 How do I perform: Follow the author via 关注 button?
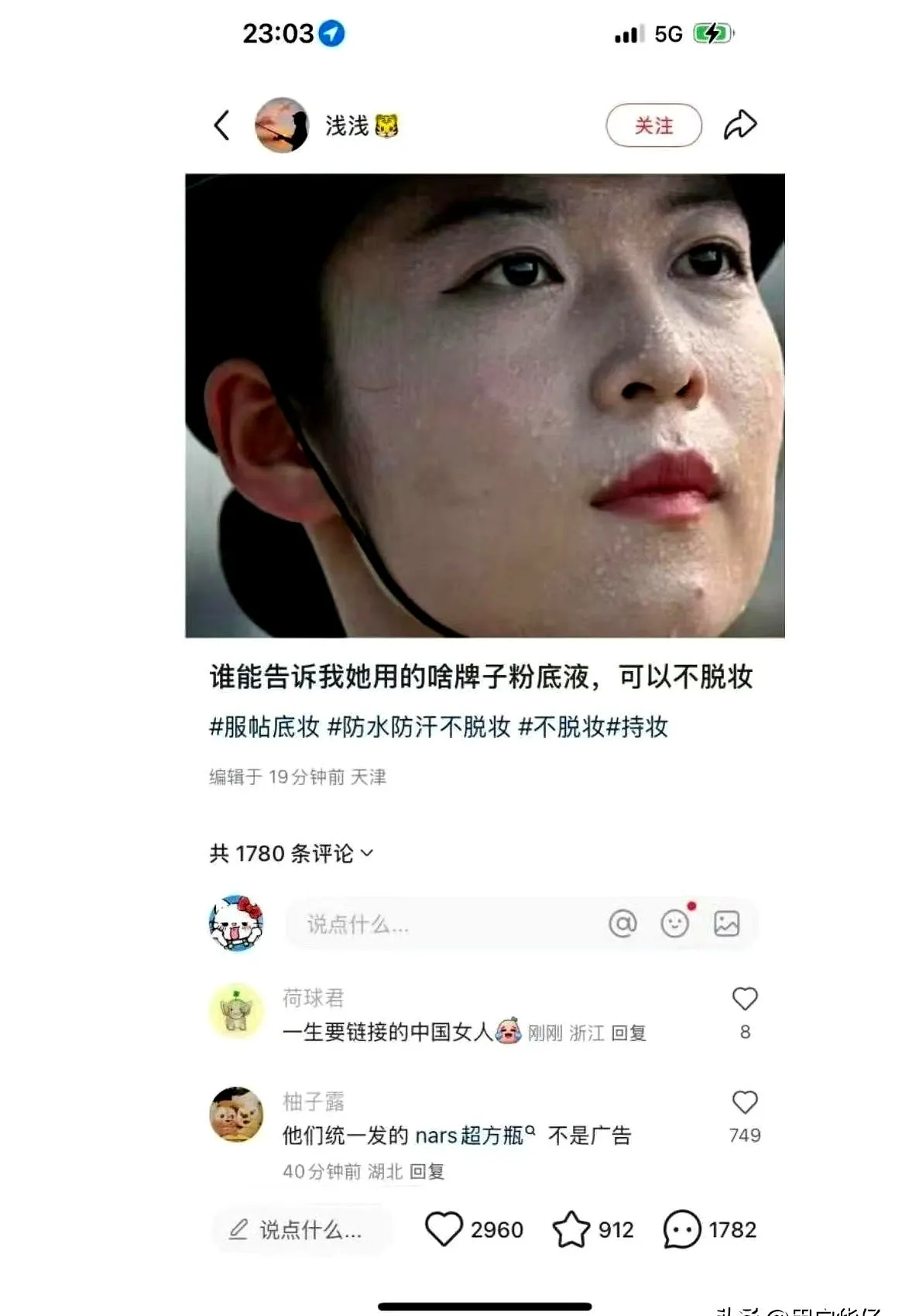click(653, 125)
